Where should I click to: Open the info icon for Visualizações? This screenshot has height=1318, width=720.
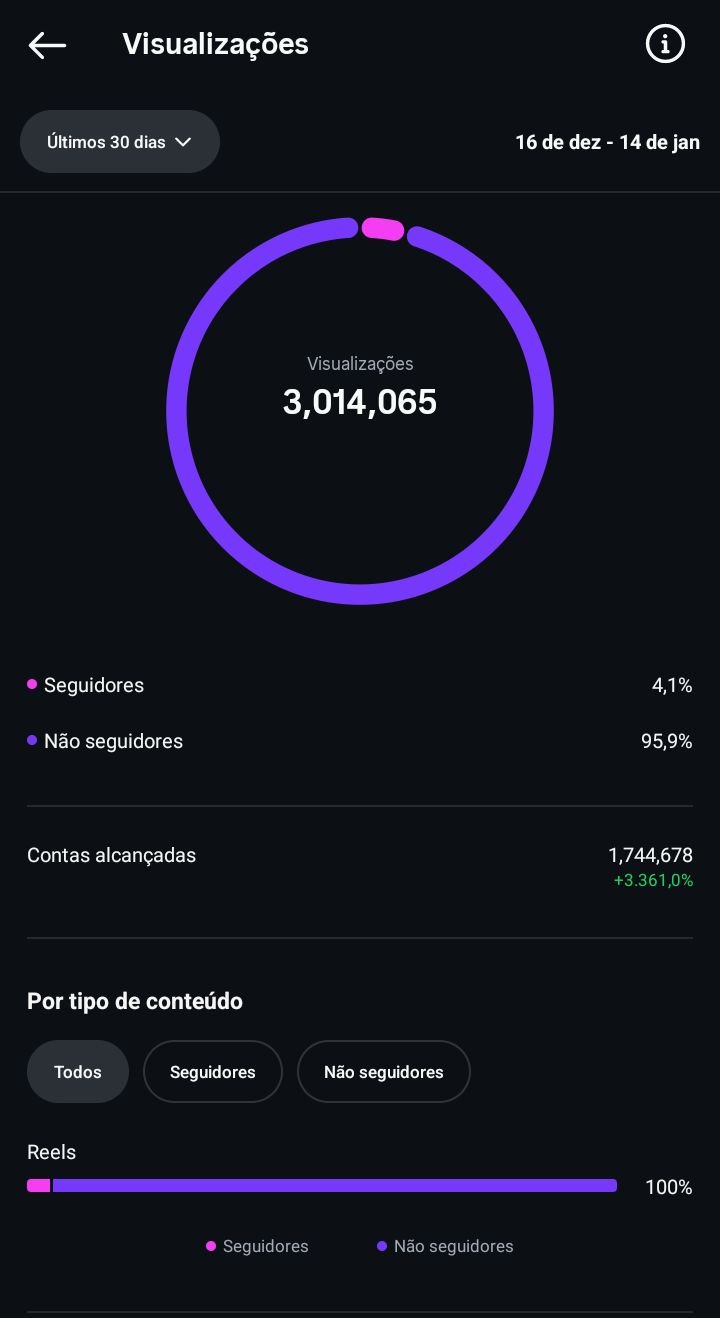(x=665, y=44)
